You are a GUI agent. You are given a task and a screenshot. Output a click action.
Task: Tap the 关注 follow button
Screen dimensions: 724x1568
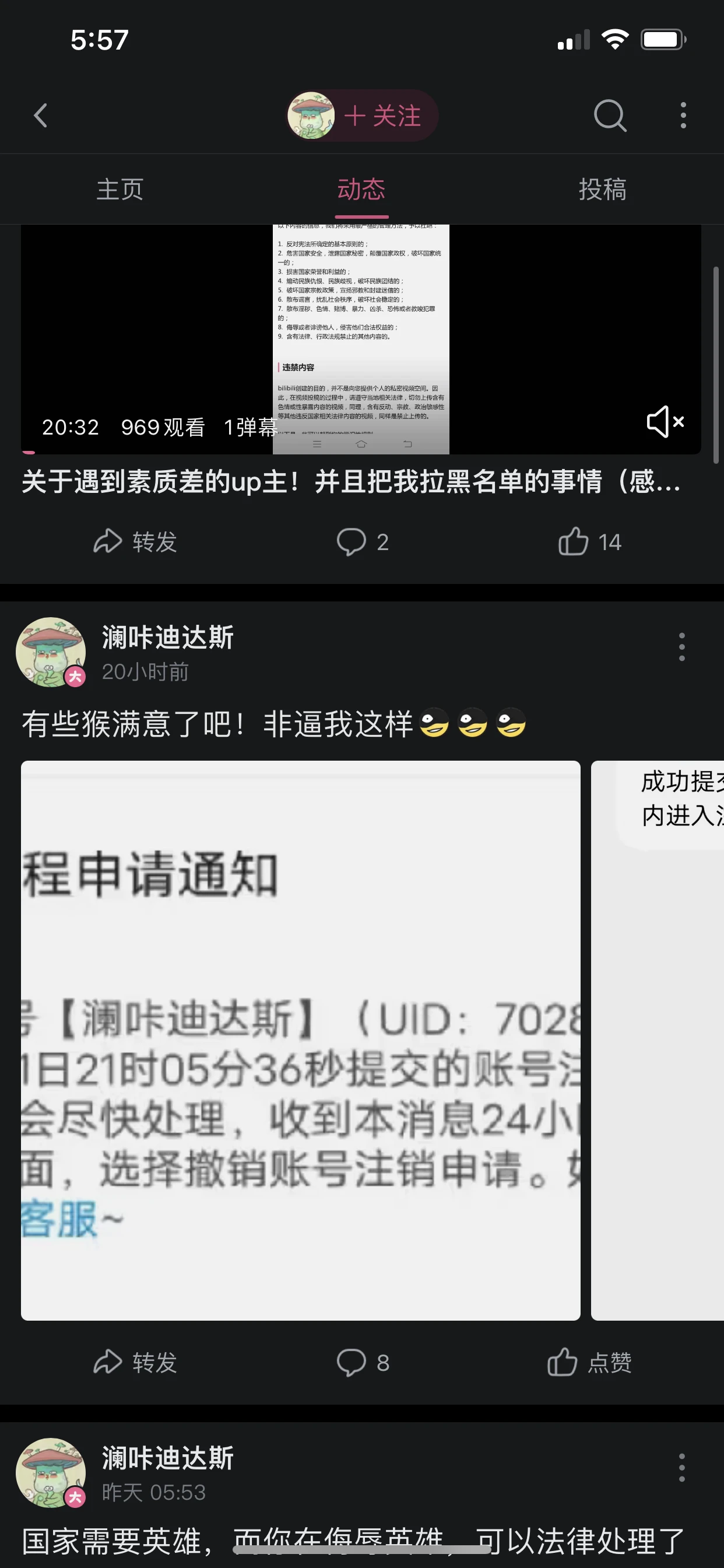coord(384,116)
